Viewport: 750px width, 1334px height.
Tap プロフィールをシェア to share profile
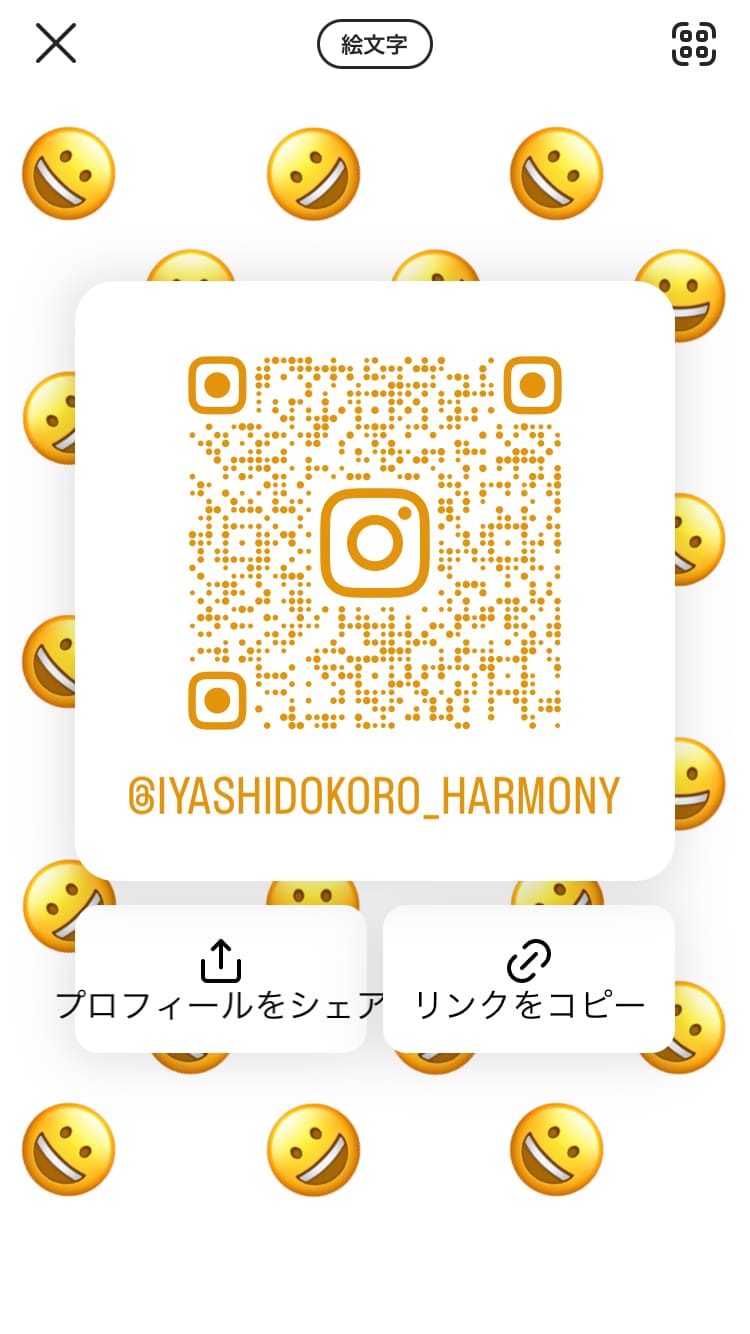point(221,979)
